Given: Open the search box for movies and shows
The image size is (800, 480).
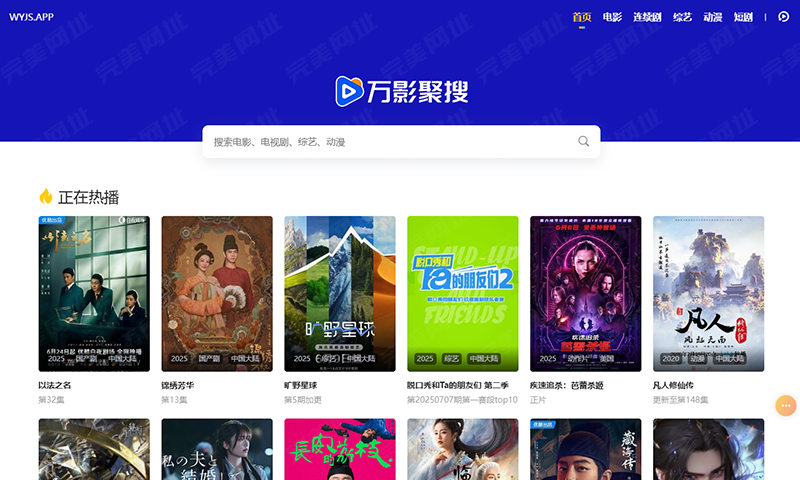Looking at the screenshot, I should pos(390,142).
